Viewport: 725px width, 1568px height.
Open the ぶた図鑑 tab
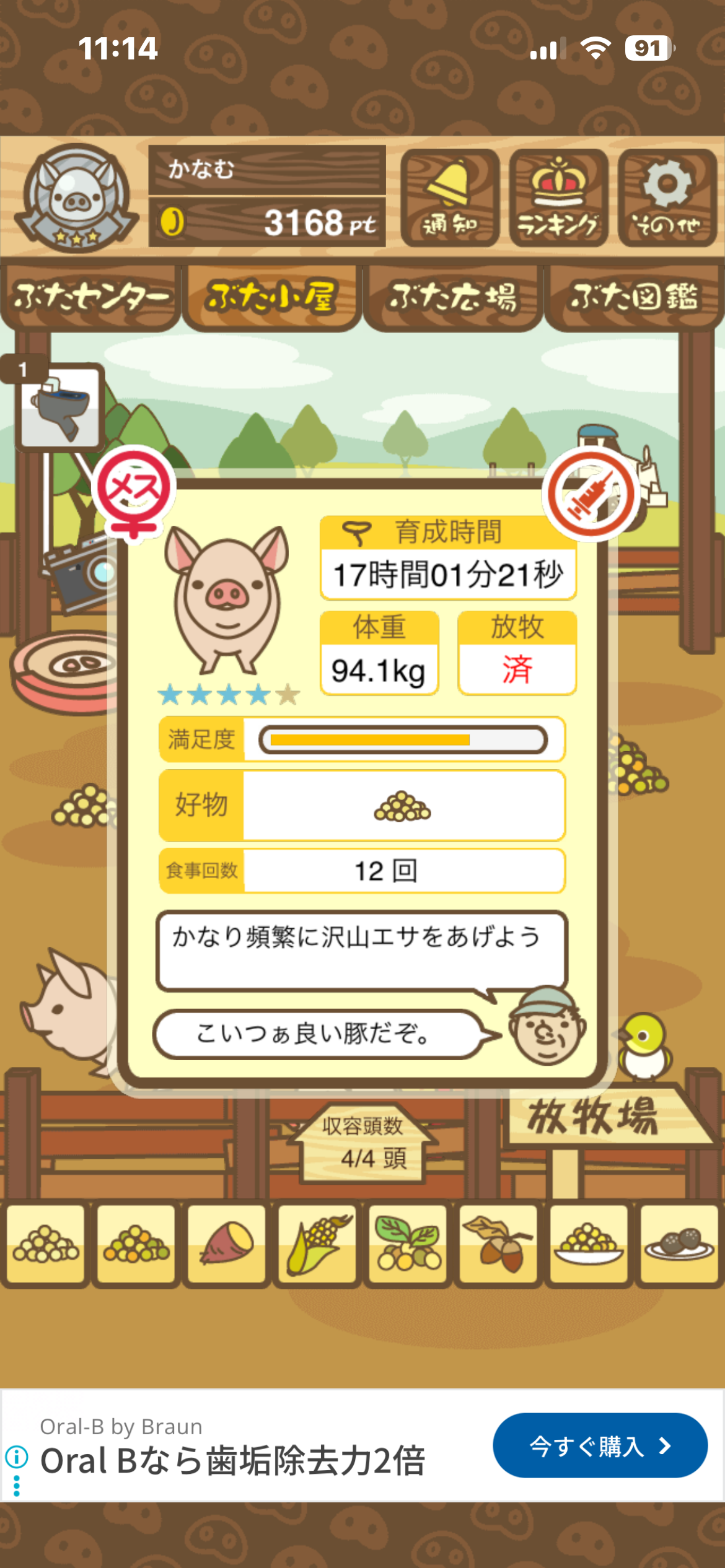(x=633, y=297)
